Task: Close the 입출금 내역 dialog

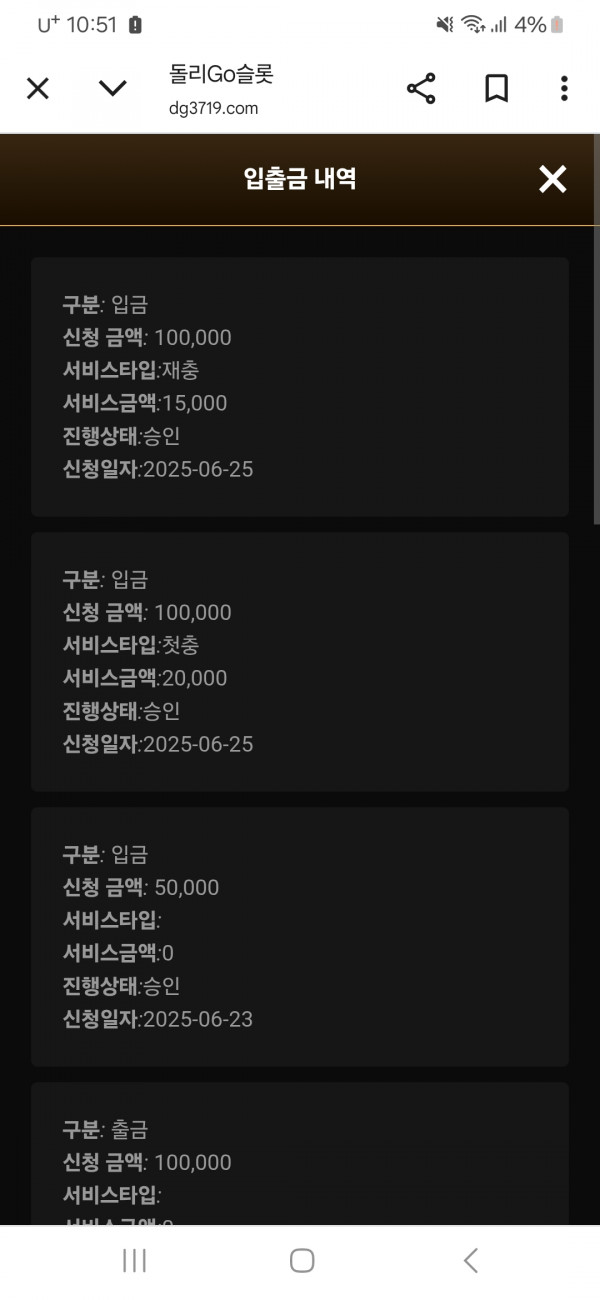Action: (x=552, y=179)
